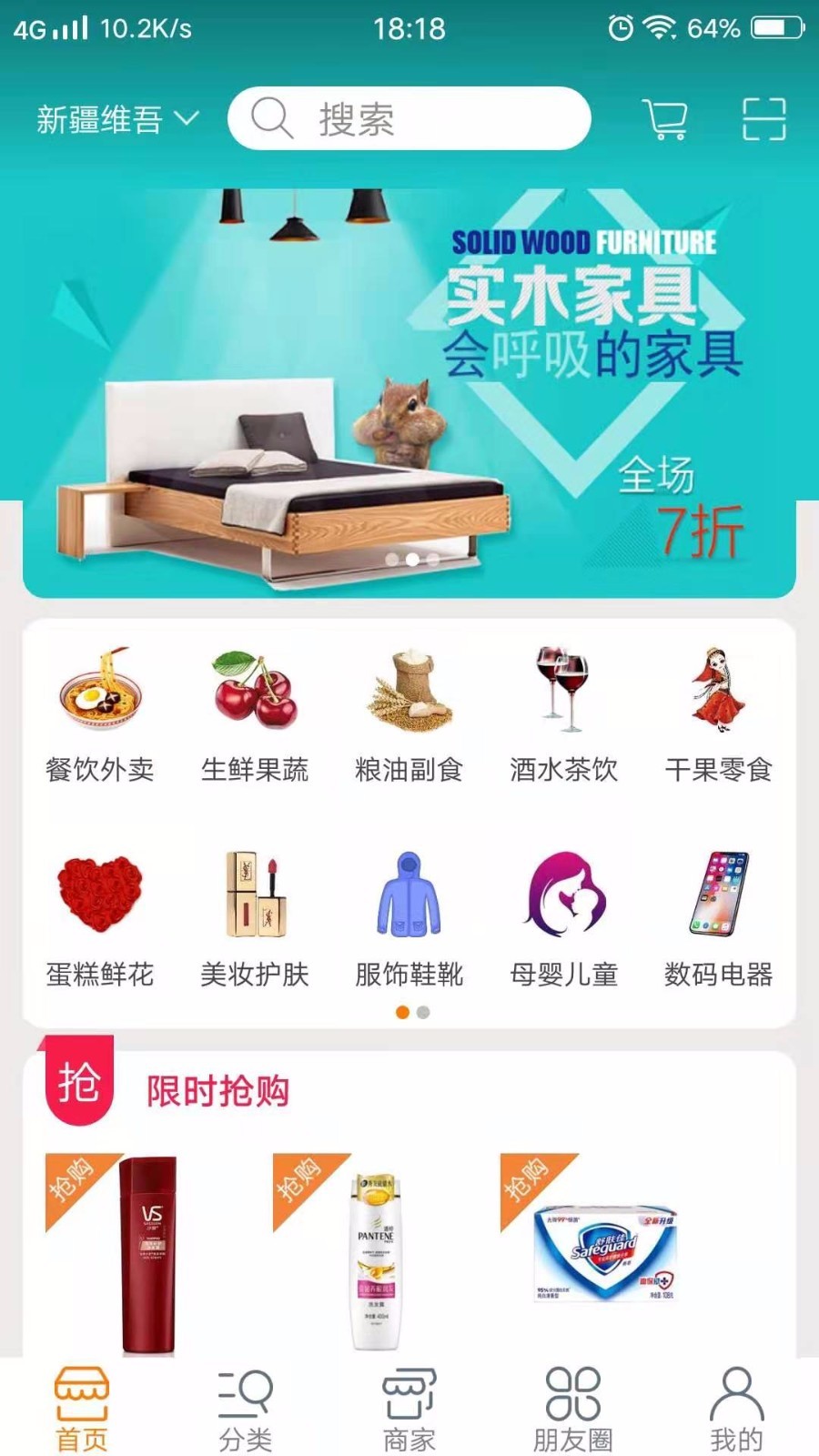Switch to the 商家 tab
Image resolution: width=819 pixels, height=1456 pixels.
(409, 1410)
